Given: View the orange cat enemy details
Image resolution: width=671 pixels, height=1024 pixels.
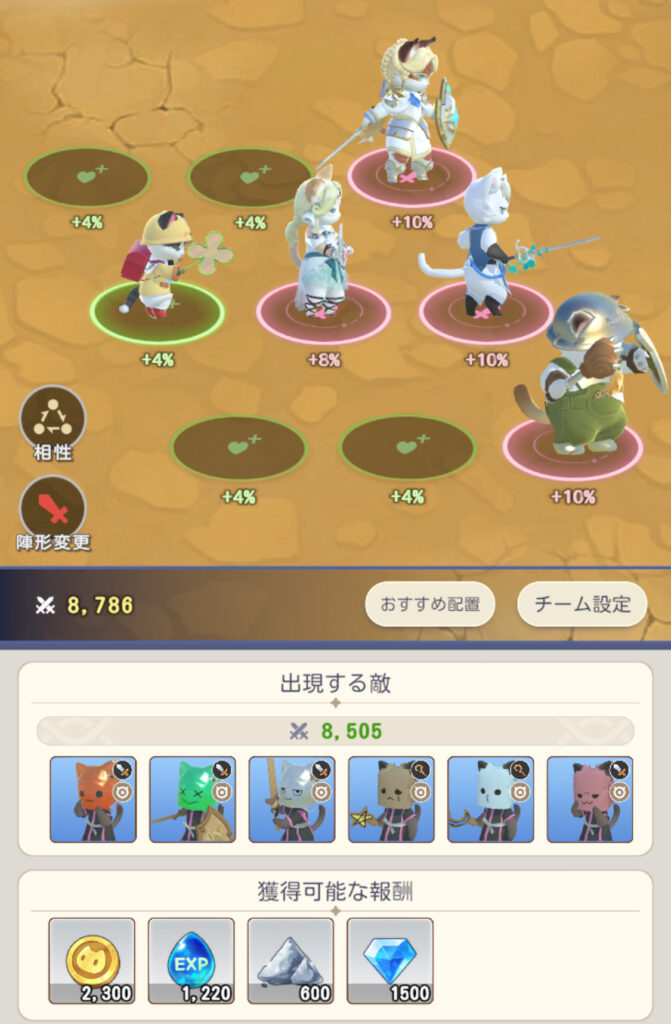Looking at the screenshot, I should (x=93, y=799).
